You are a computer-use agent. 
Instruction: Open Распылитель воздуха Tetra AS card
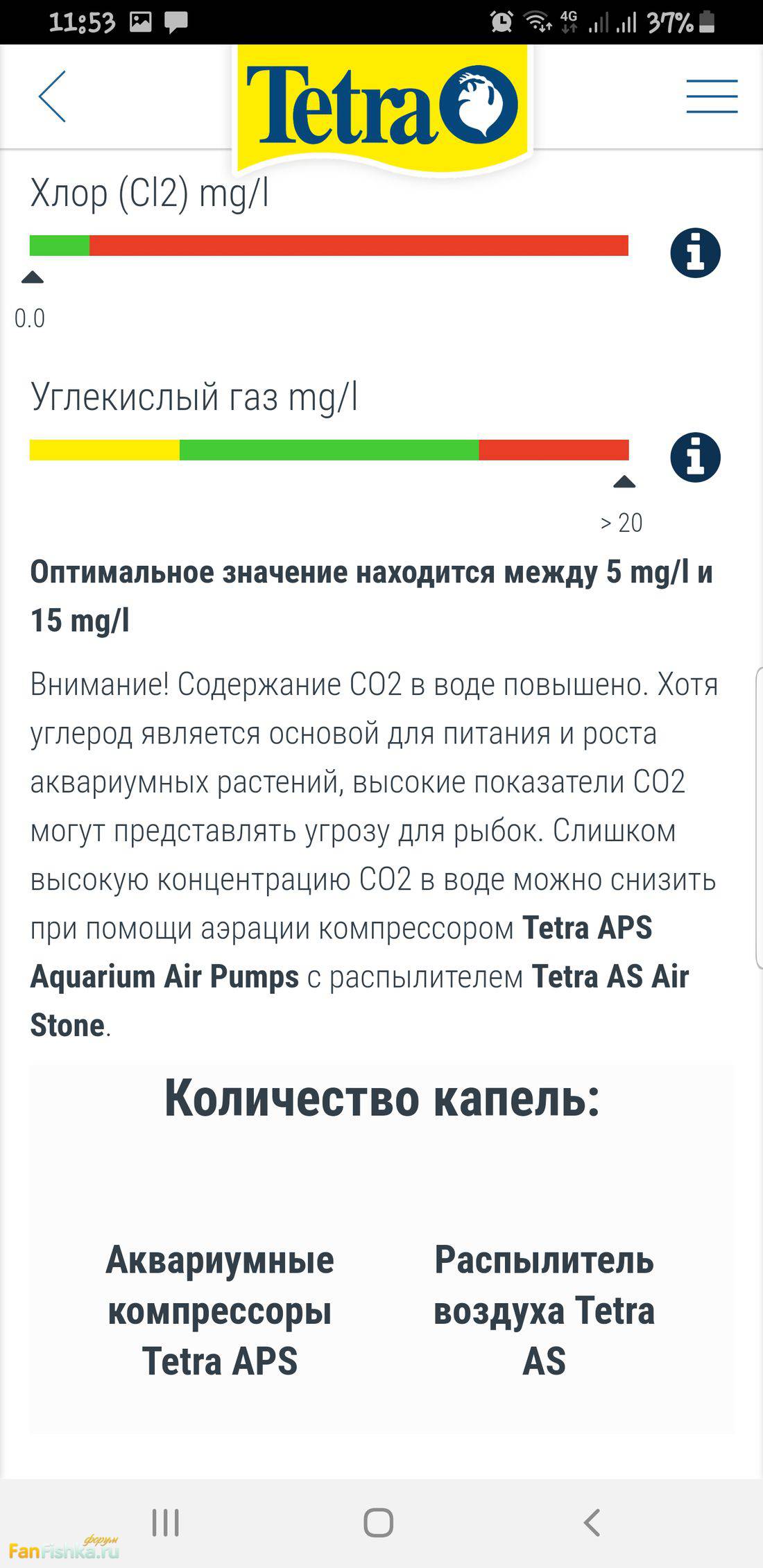tap(544, 1309)
